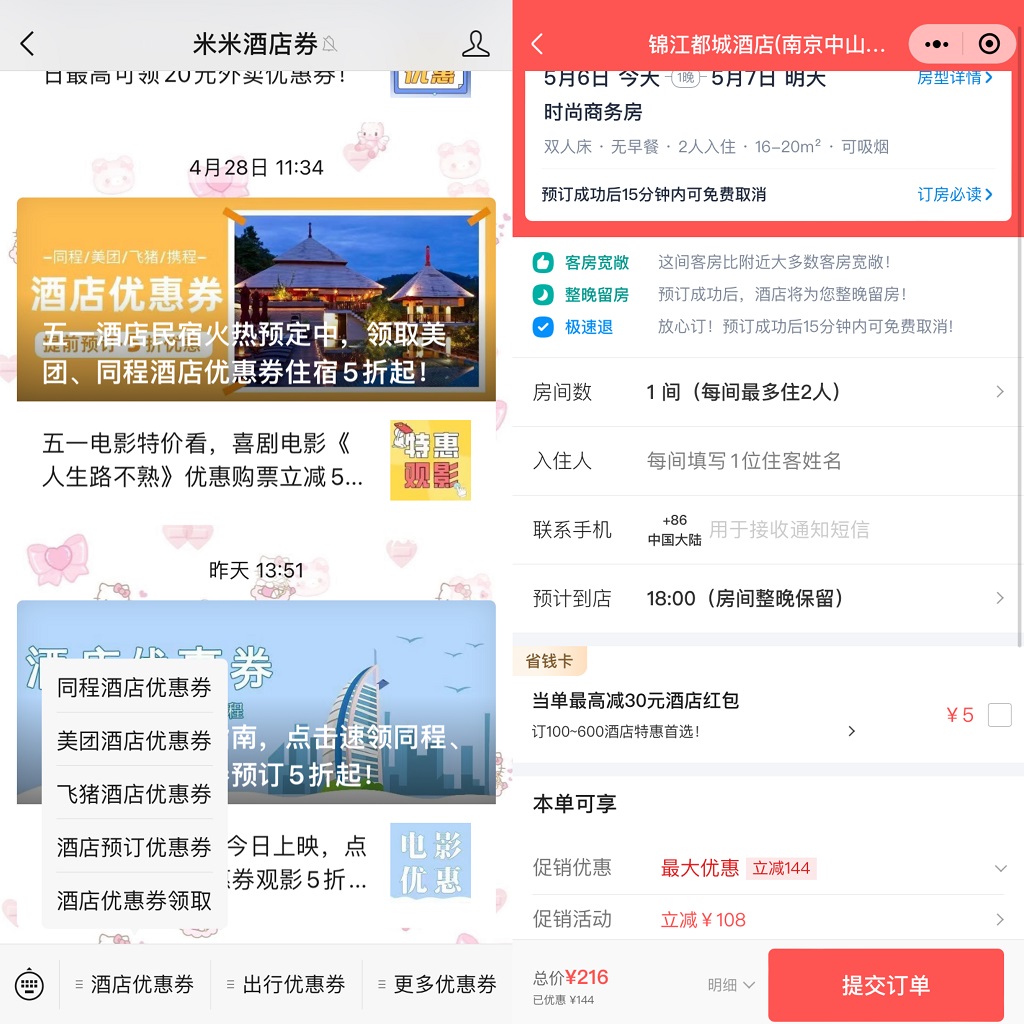
Task: Switch to keyboard input mode
Action: (30, 984)
